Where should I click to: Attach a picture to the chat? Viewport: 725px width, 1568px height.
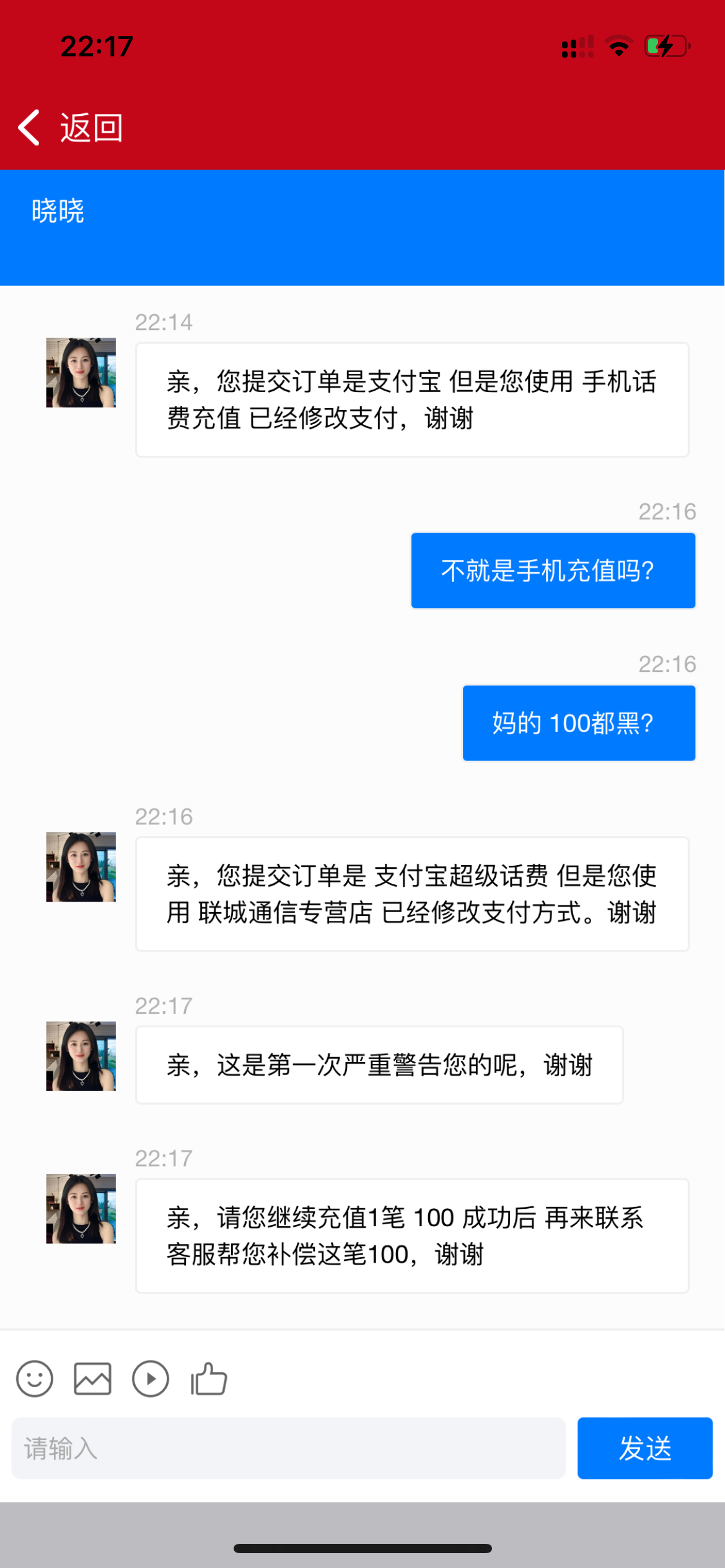92,1379
